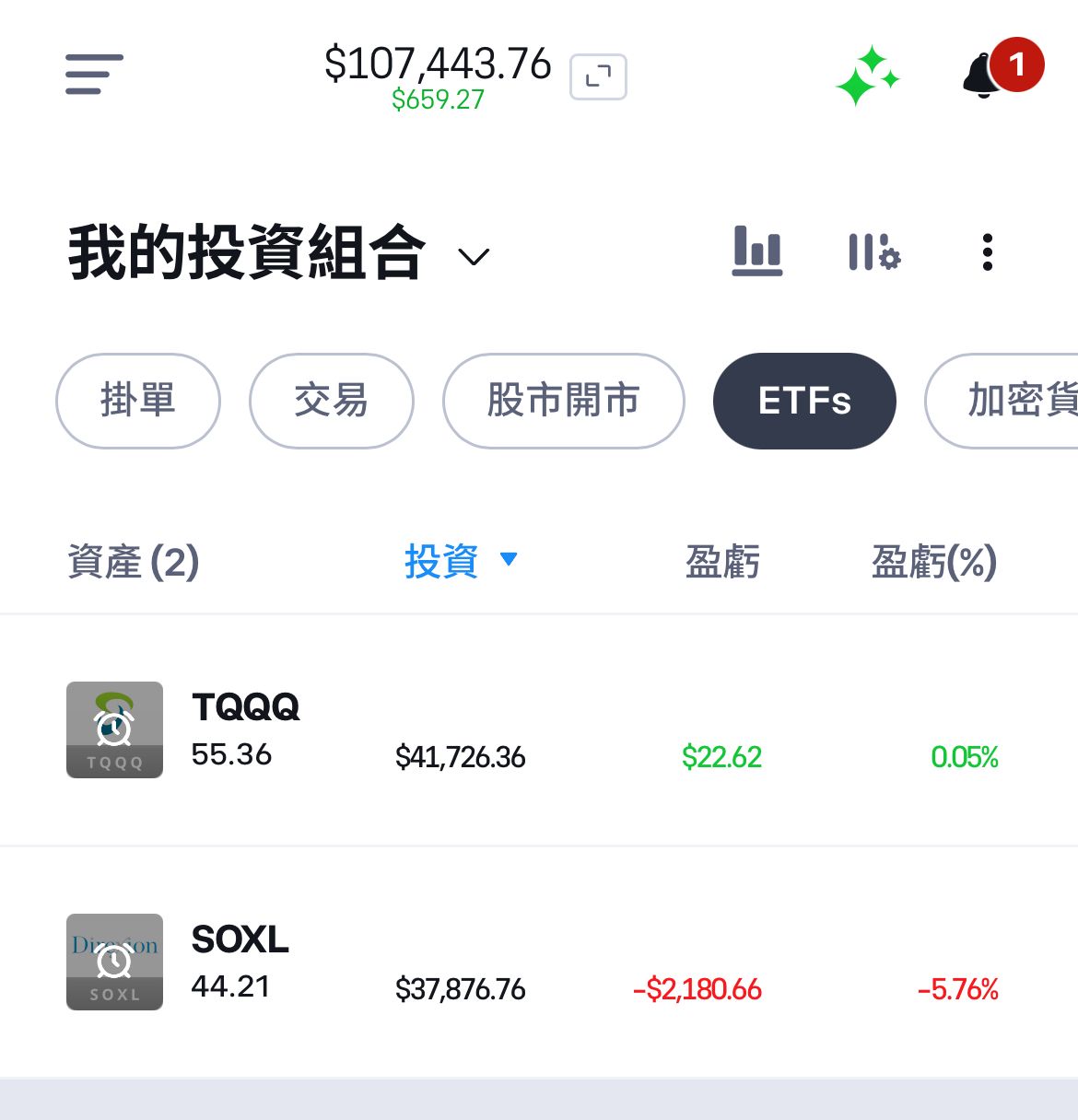Switch to the bar chart view

pyautogui.click(x=756, y=251)
